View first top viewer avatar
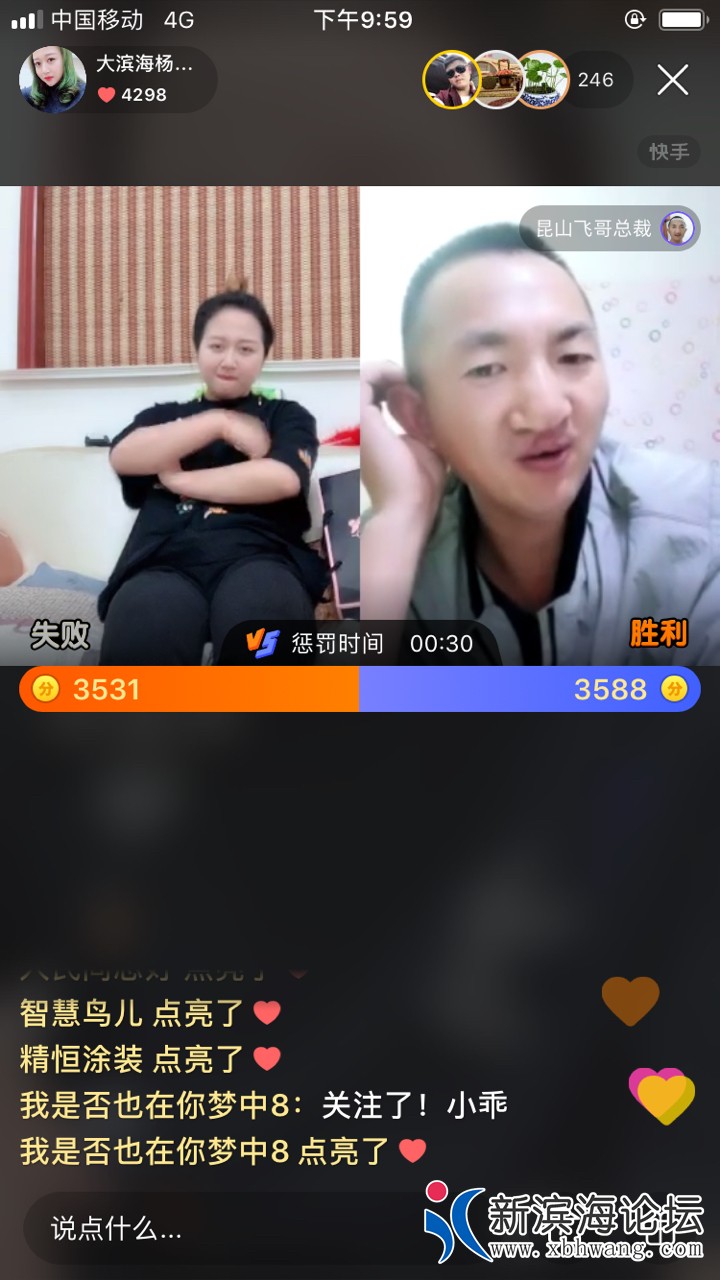Image resolution: width=720 pixels, height=1280 pixels. (x=450, y=80)
